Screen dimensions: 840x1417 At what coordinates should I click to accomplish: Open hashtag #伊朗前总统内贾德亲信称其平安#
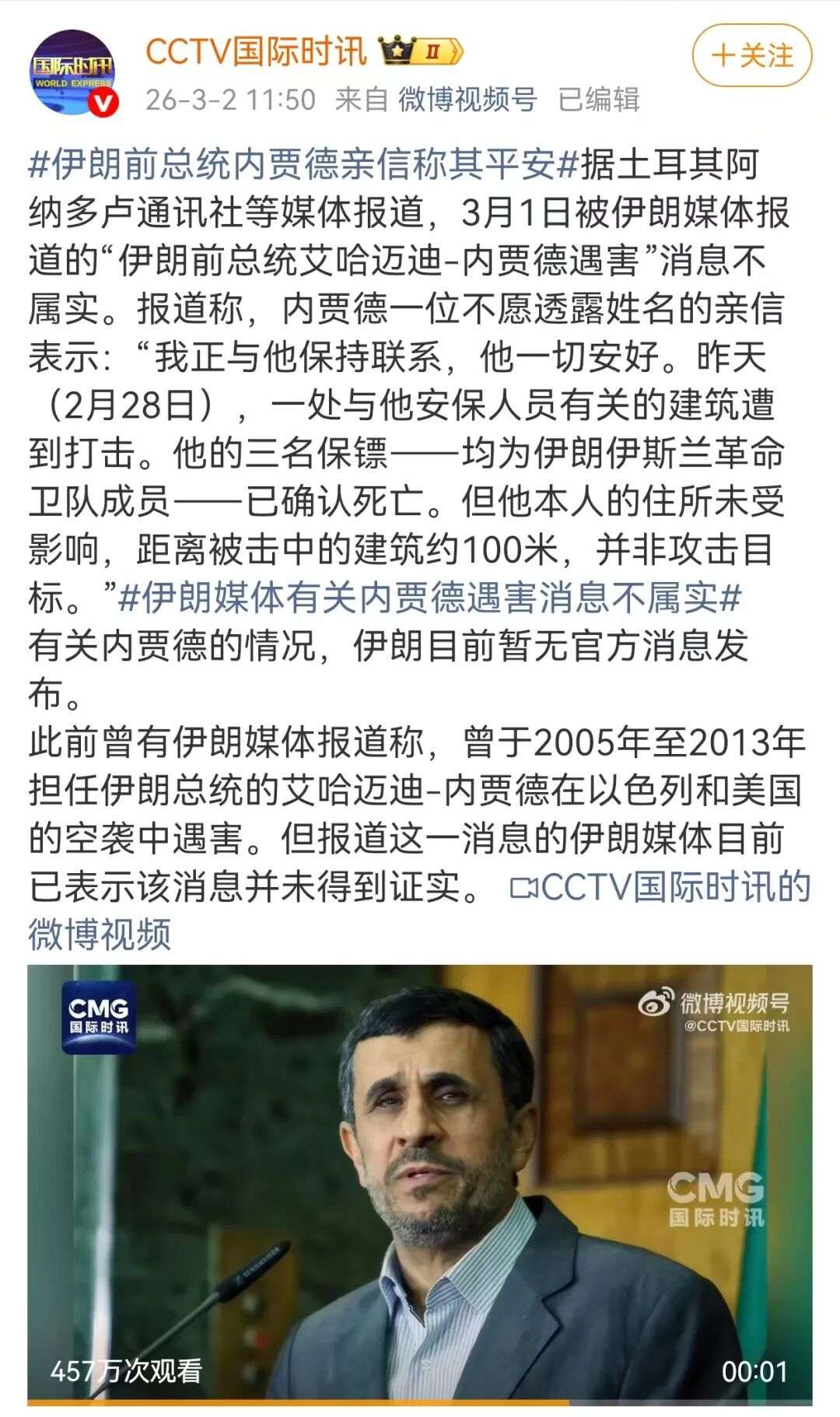(x=304, y=164)
